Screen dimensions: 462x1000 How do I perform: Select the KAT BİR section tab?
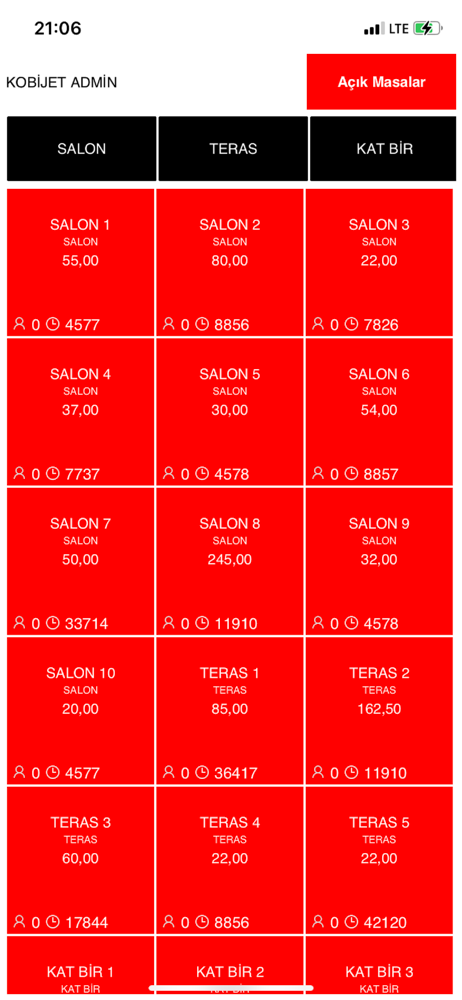[x=384, y=149]
